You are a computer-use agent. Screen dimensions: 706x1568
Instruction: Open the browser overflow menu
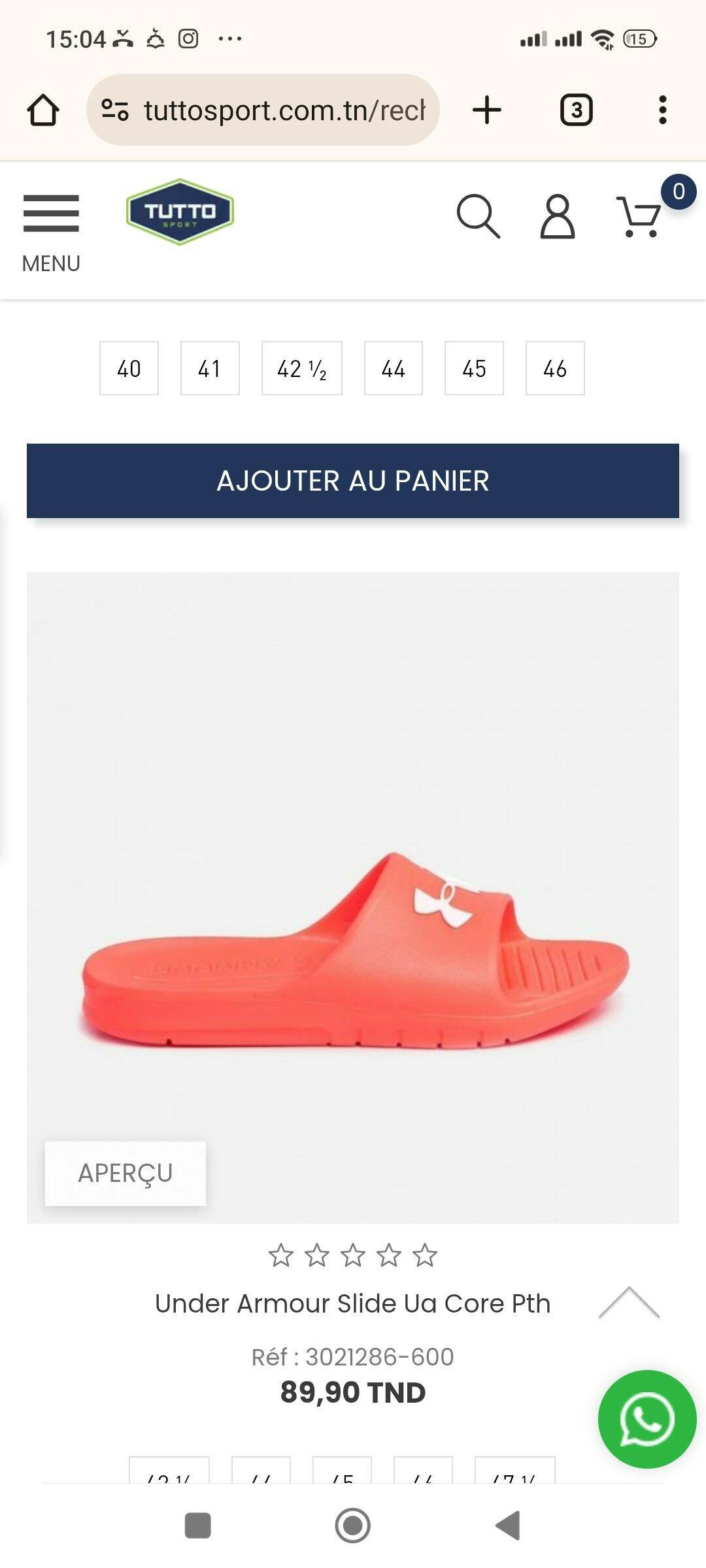point(663,110)
